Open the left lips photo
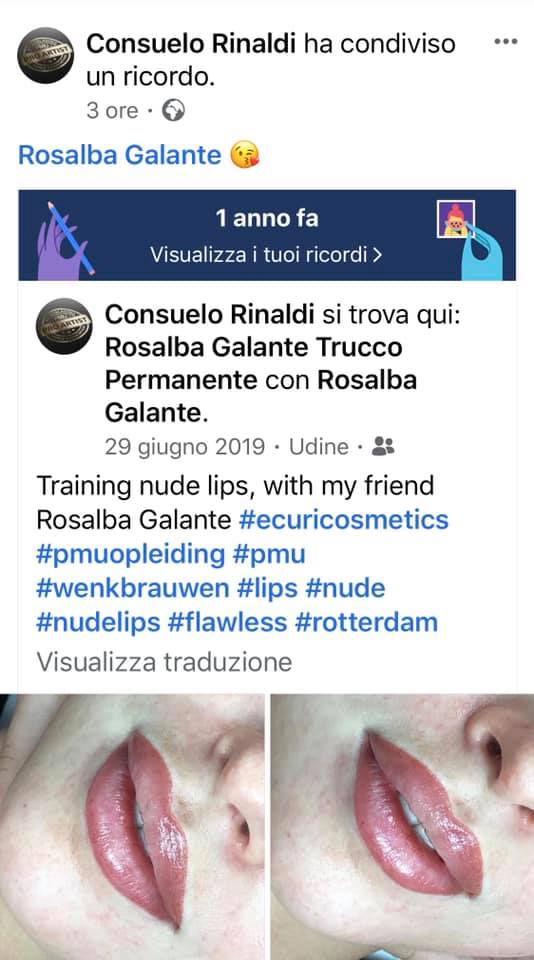The height and width of the screenshot is (960, 534). 132,827
